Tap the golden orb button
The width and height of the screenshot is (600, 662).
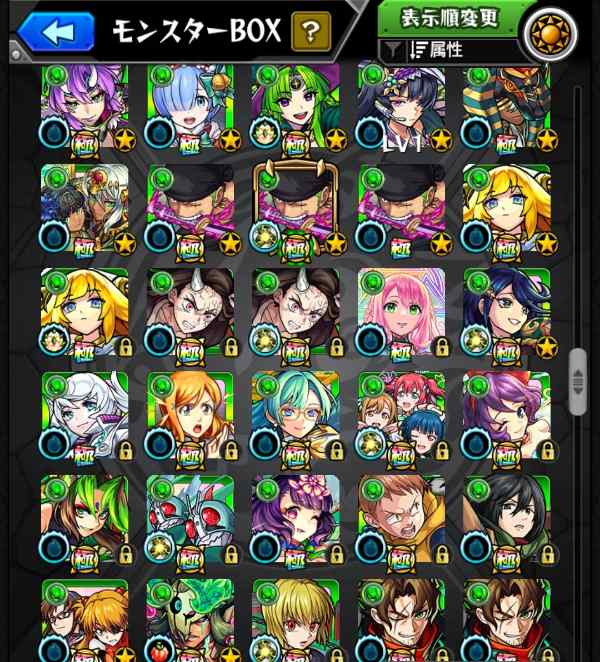(x=549, y=34)
